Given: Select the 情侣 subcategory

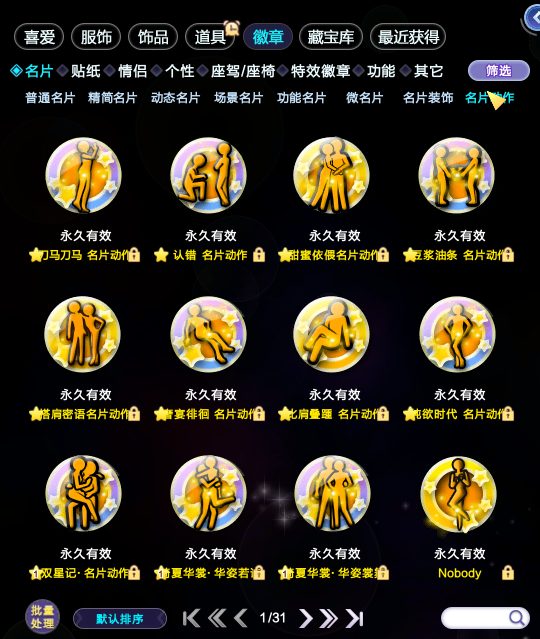Looking at the screenshot, I should (132, 71).
